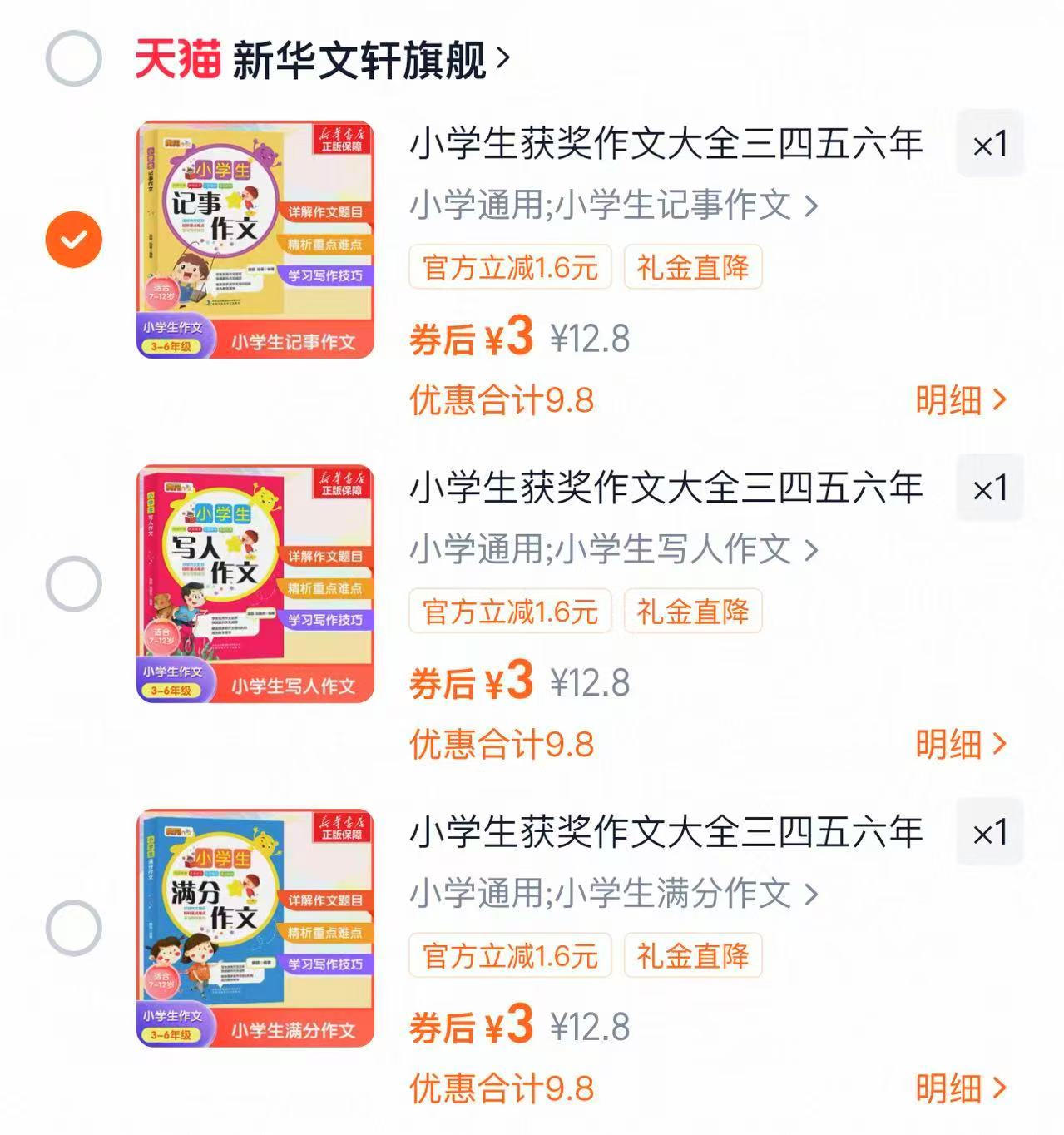Open discount 明细 for the last item
This screenshot has height=1135, width=1064.
[x=961, y=1088]
